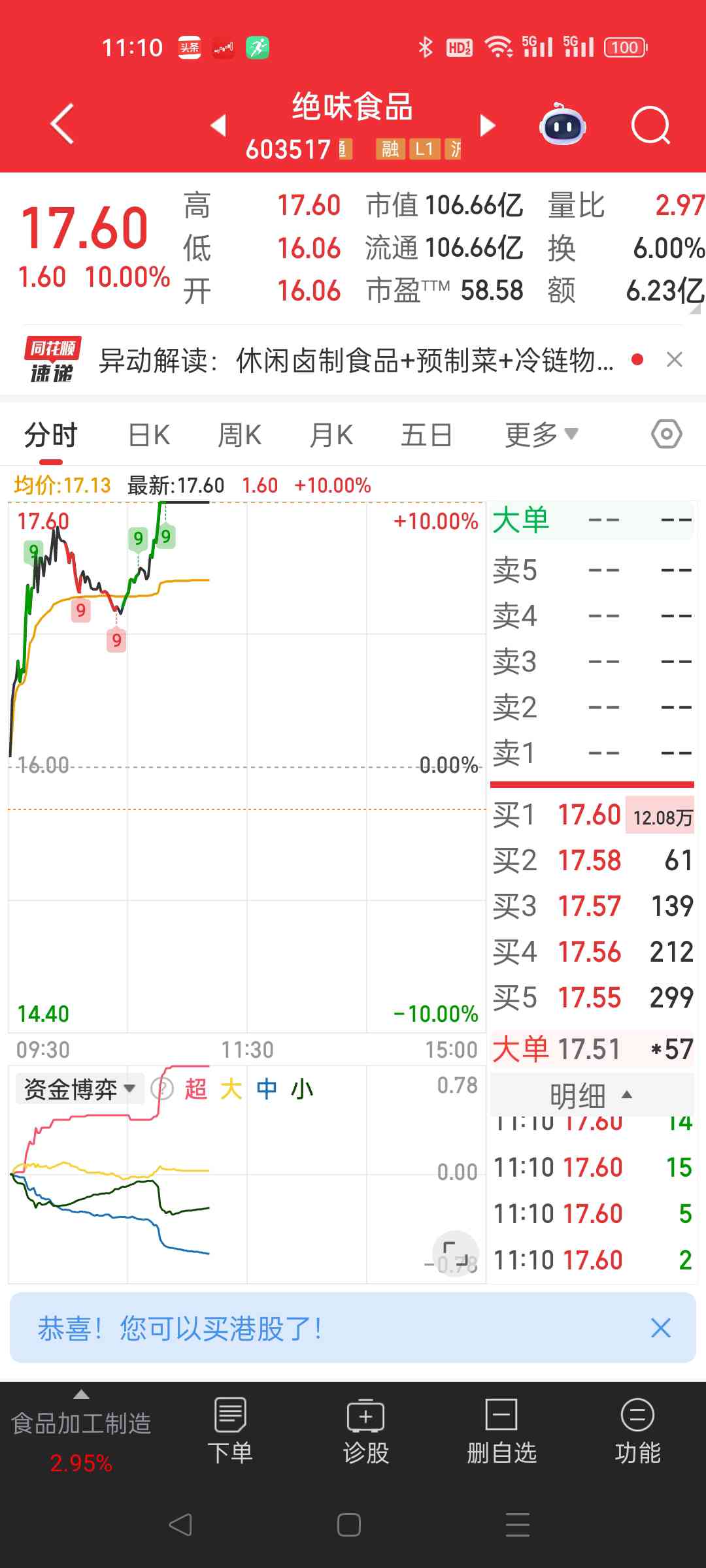Viewport: 706px width, 1568px height.
Task: Switch to the 五日 tab
Action: pyautogui.click(x=426, y=434)
